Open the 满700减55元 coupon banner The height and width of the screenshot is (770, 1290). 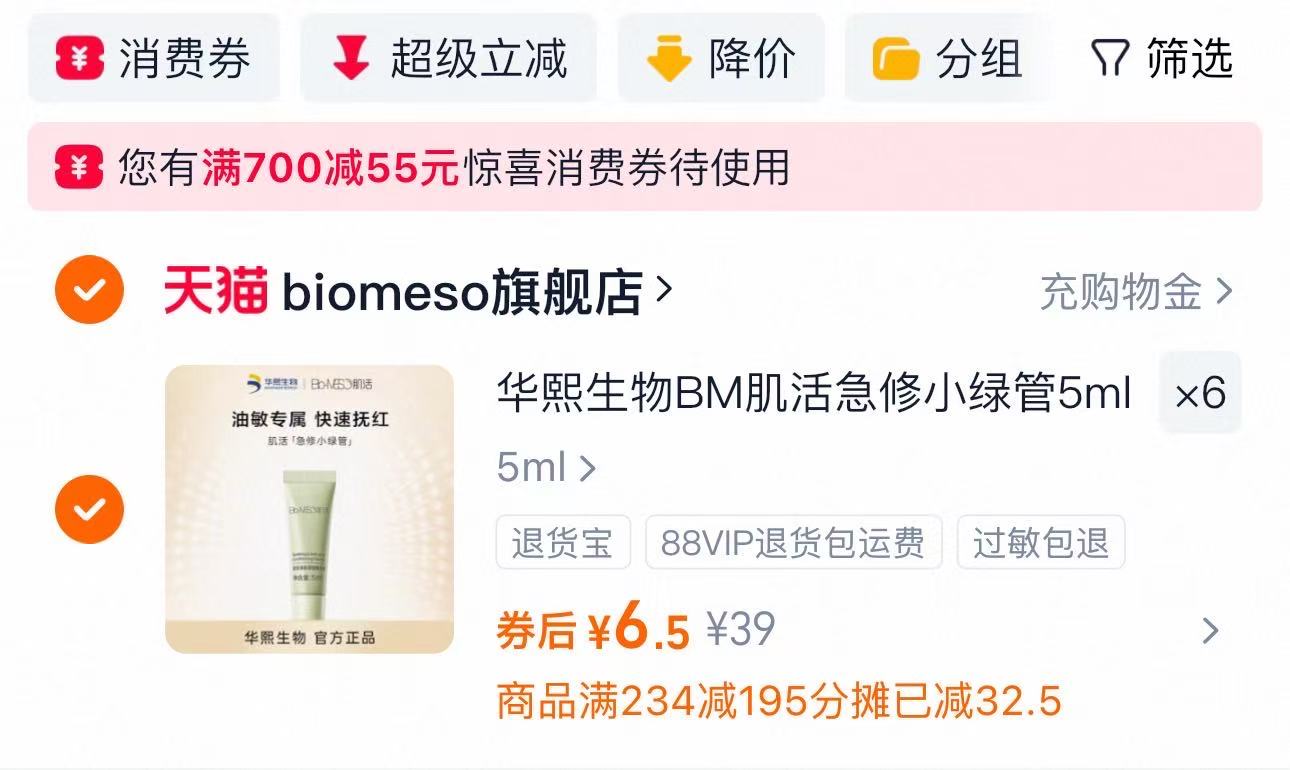click(644, 167)
